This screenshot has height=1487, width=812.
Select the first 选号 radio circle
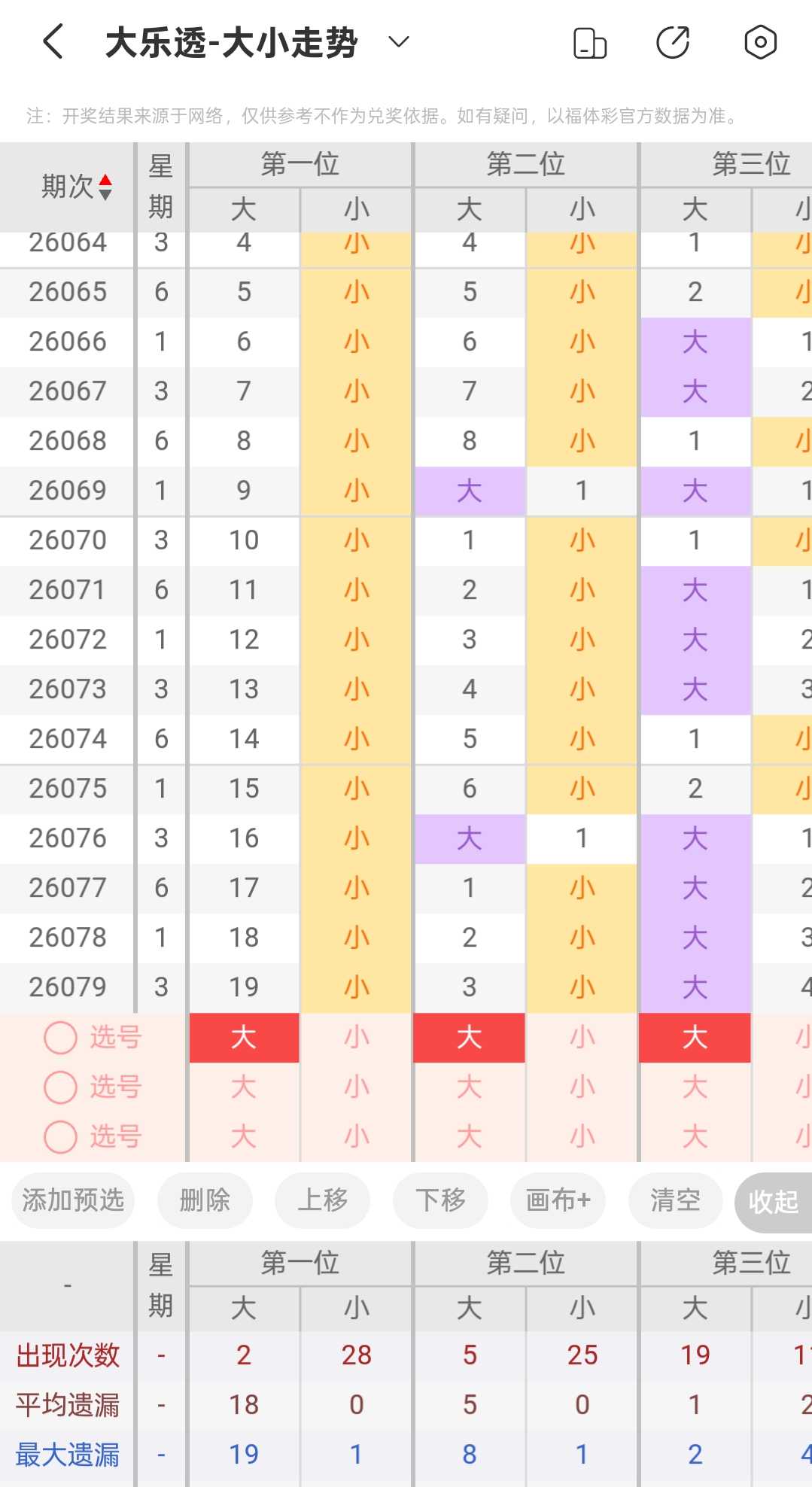pos(61,1038)
